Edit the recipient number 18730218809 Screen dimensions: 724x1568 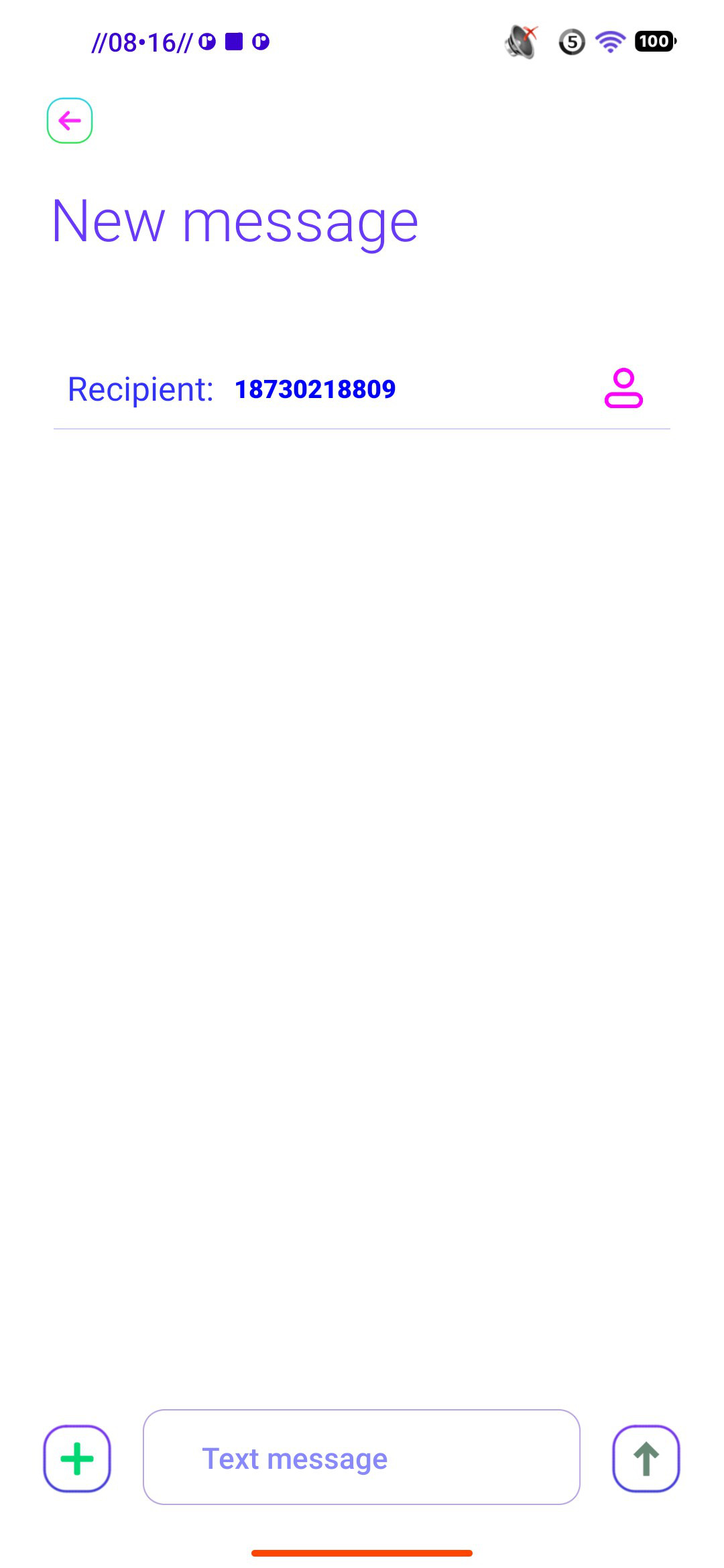point(315,389)
